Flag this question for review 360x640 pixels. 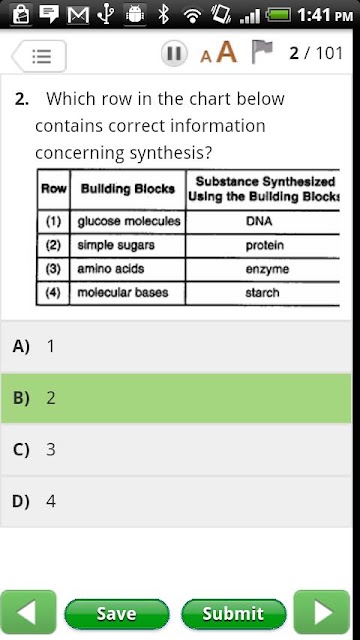coord(261,51)
